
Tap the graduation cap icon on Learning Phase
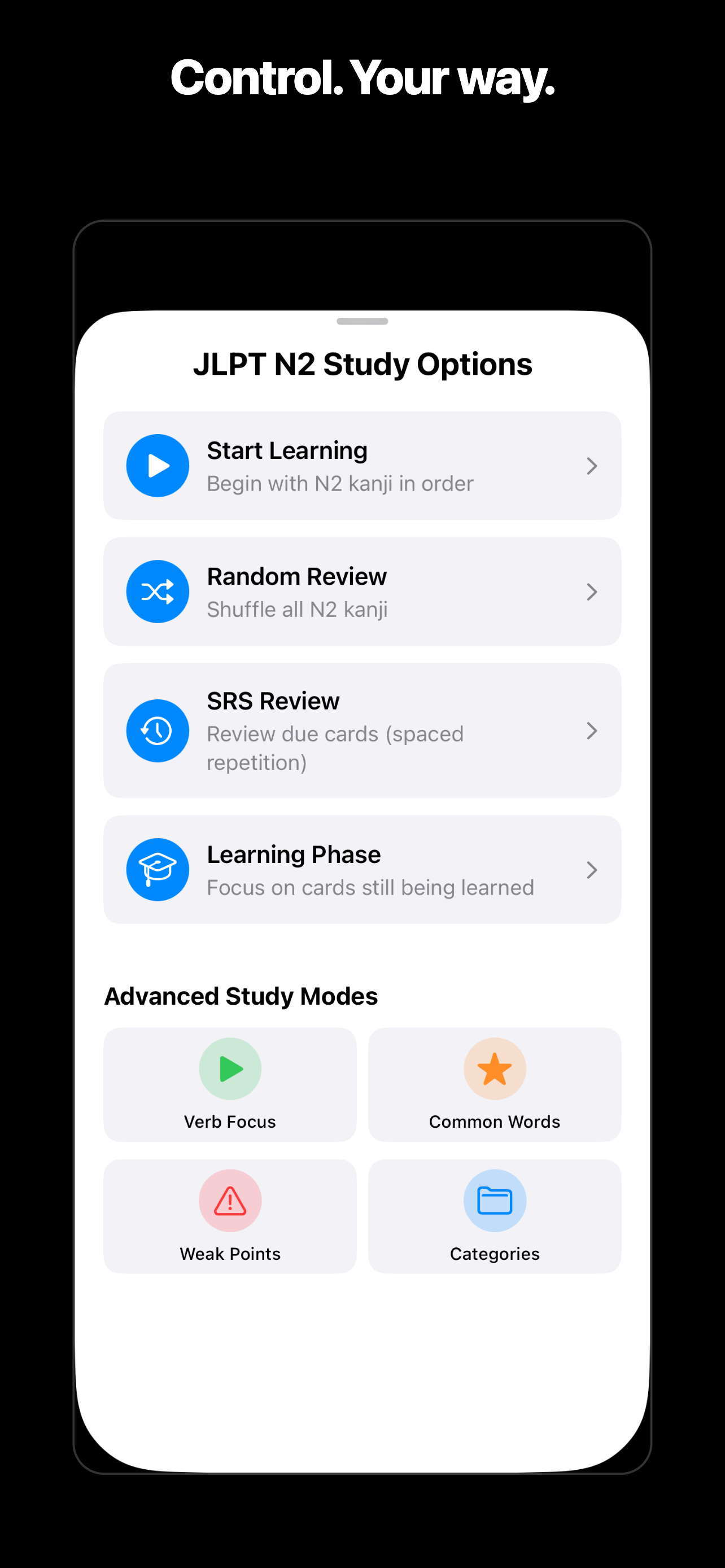click(157, 869)
